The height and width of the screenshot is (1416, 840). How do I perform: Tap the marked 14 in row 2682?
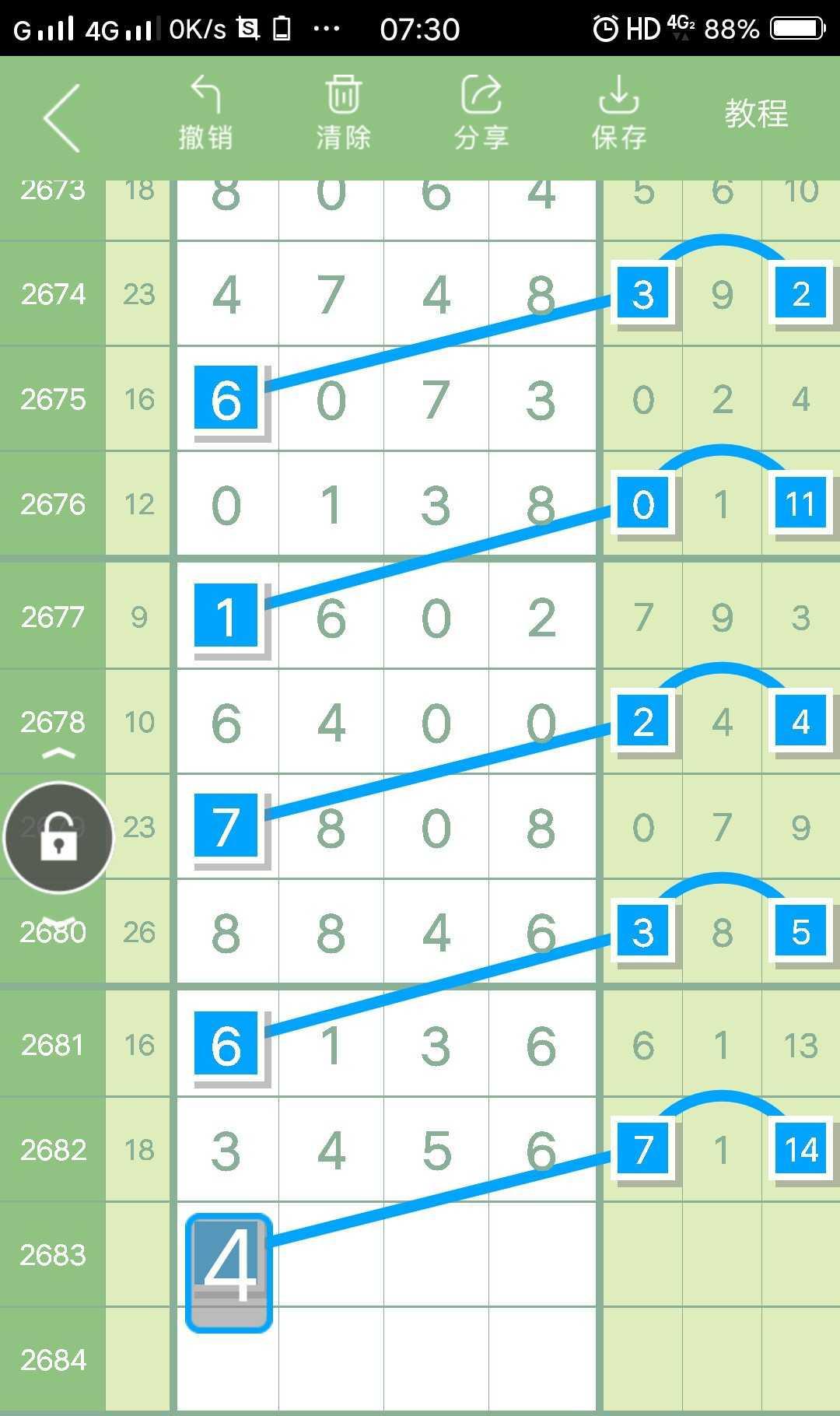801,1149
